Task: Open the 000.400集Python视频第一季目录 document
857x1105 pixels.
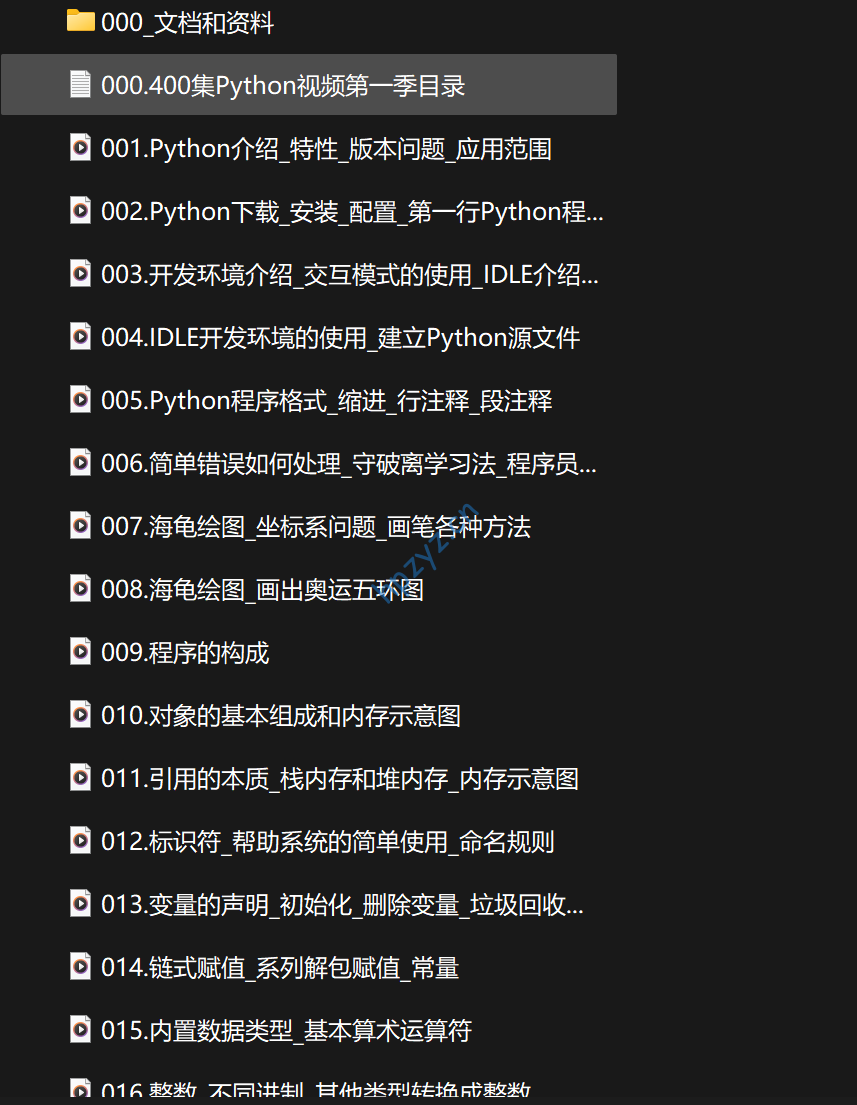Action: pos(283,86)
